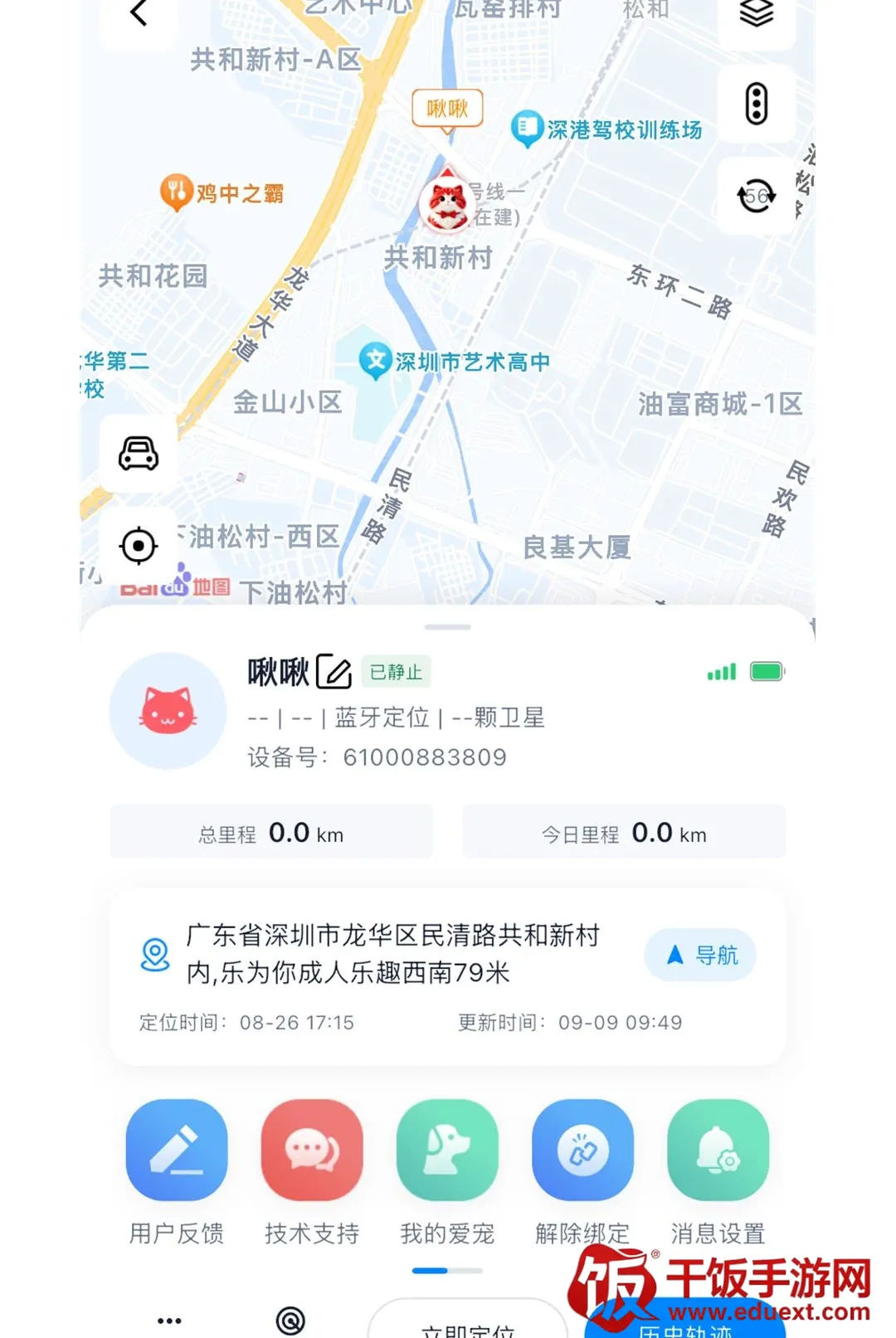Tap the circular target icon at bottom

tap(290, 1321)
